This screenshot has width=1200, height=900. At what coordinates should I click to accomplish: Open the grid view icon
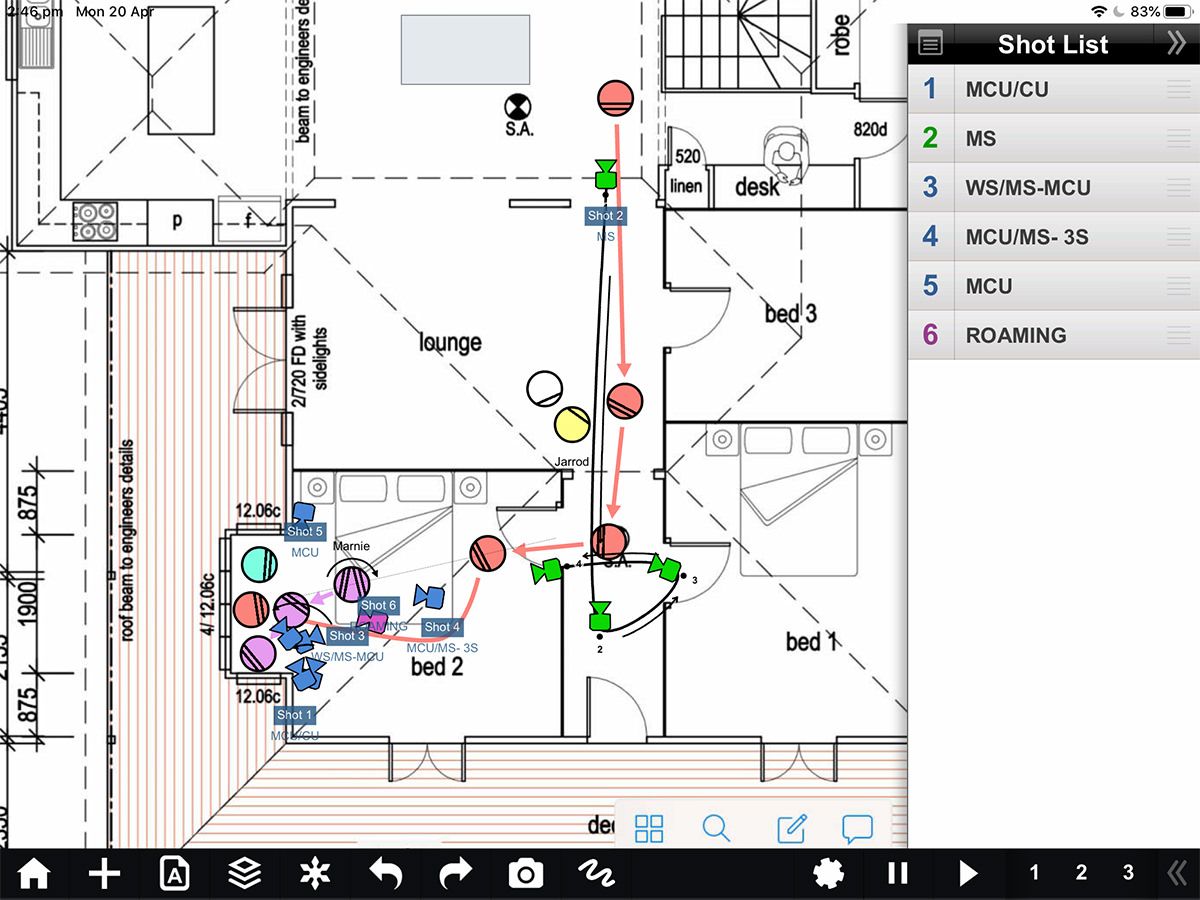(649, 828)
